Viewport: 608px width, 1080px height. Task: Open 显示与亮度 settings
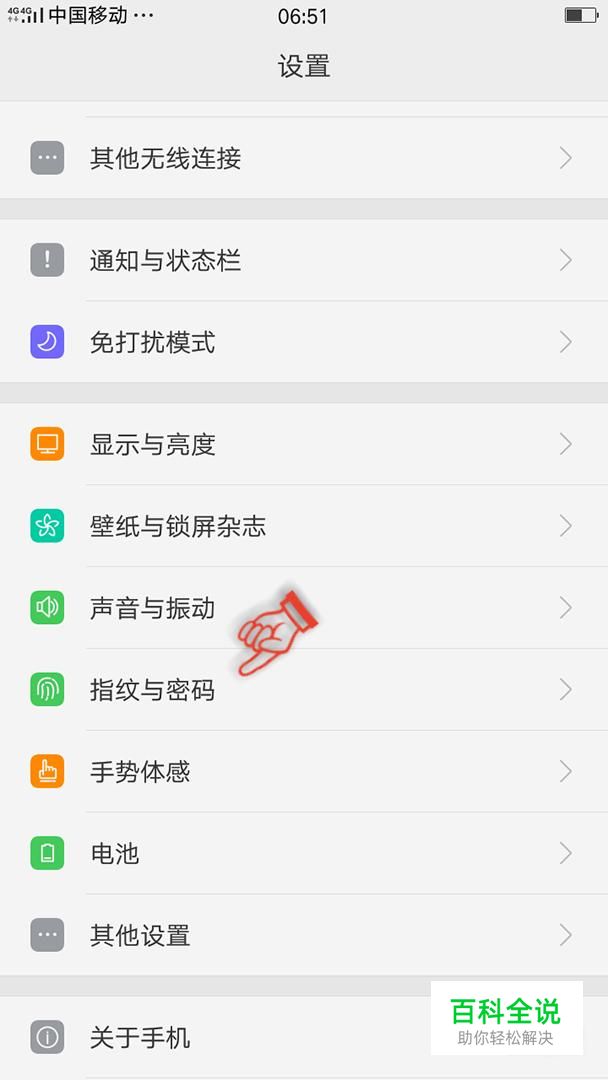tap(304, 444)
